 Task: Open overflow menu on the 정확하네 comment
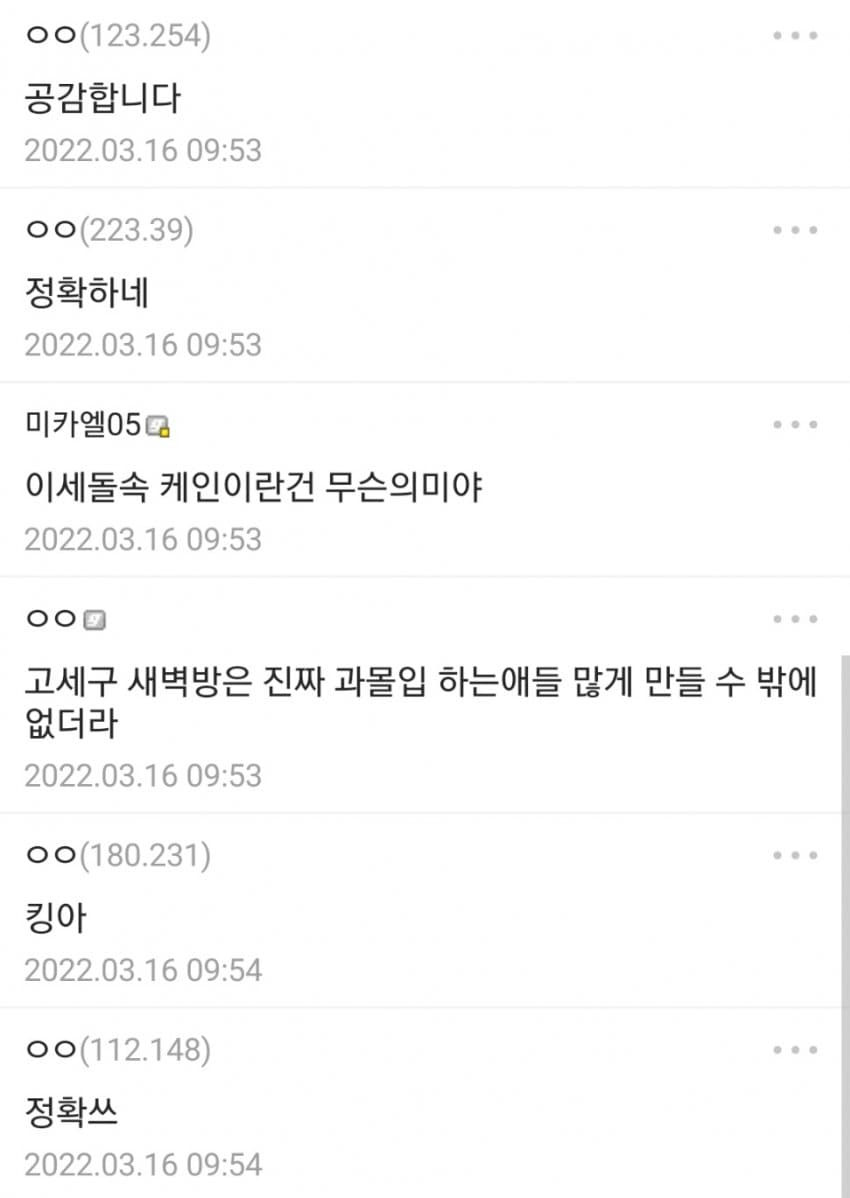click(x=795, y=230)
